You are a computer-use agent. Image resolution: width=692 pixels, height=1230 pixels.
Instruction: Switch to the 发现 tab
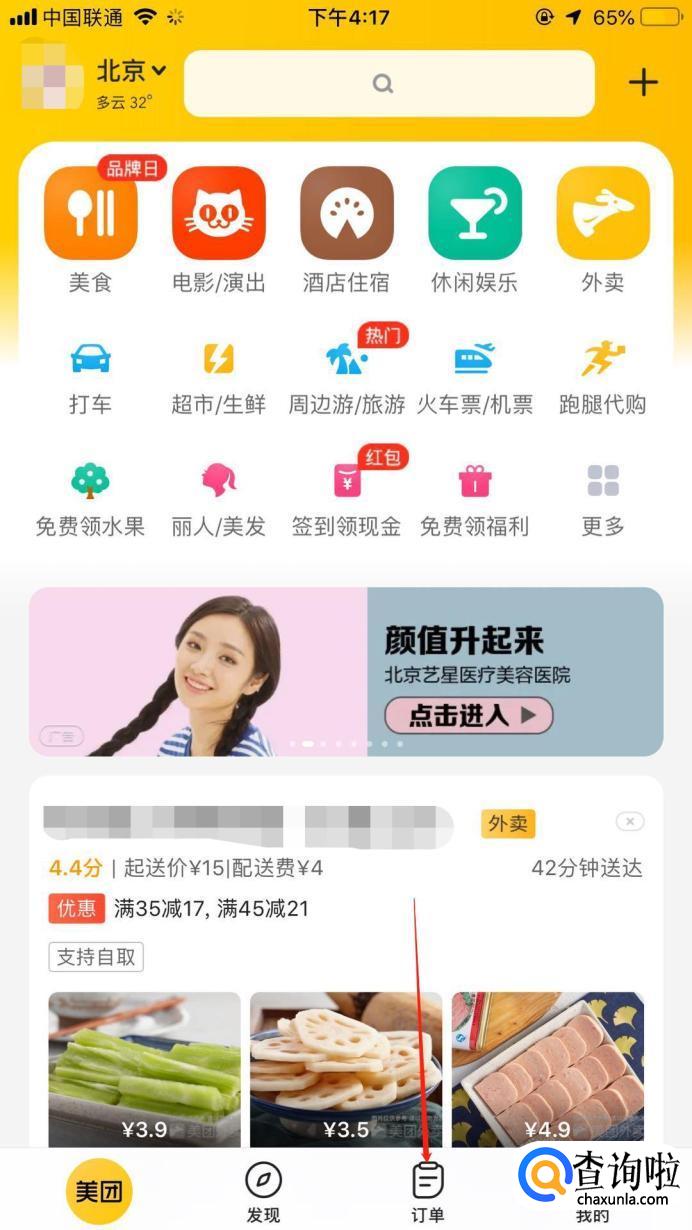(x=263, y=1192)
